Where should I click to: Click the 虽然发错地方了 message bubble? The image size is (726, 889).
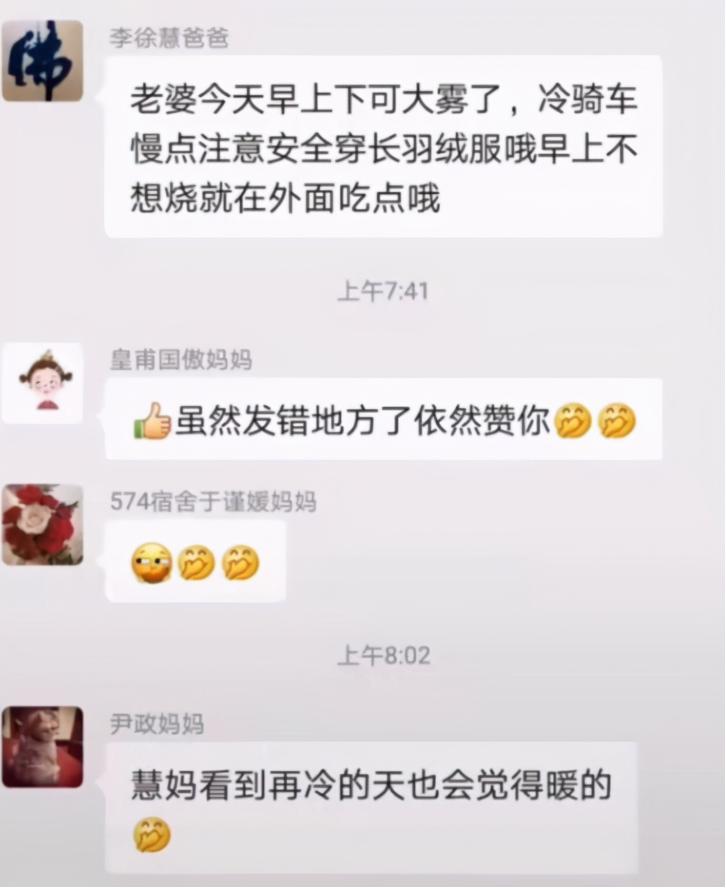click(380, 420)
